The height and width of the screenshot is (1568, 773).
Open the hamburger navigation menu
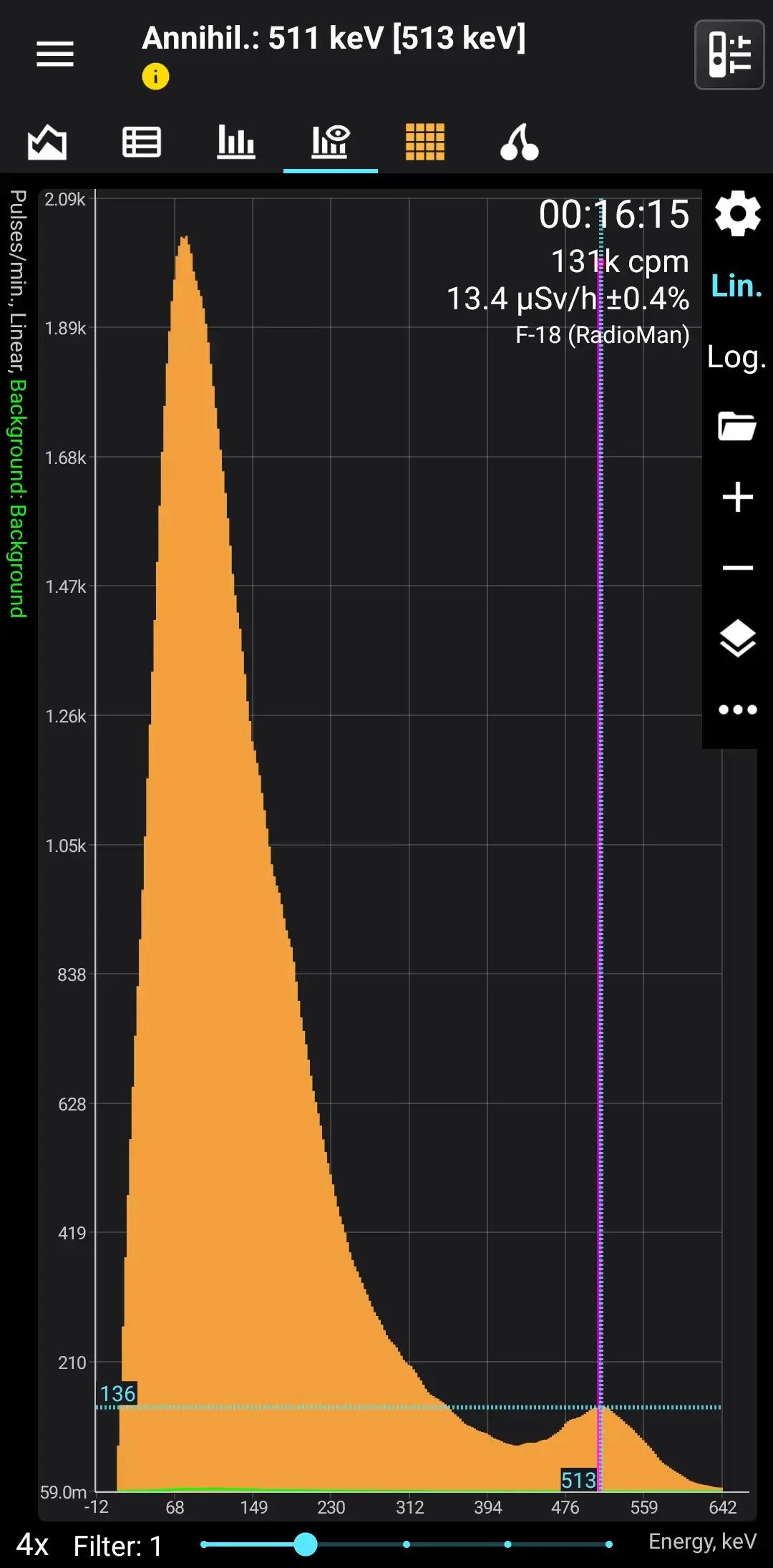(x=55, y=54)
